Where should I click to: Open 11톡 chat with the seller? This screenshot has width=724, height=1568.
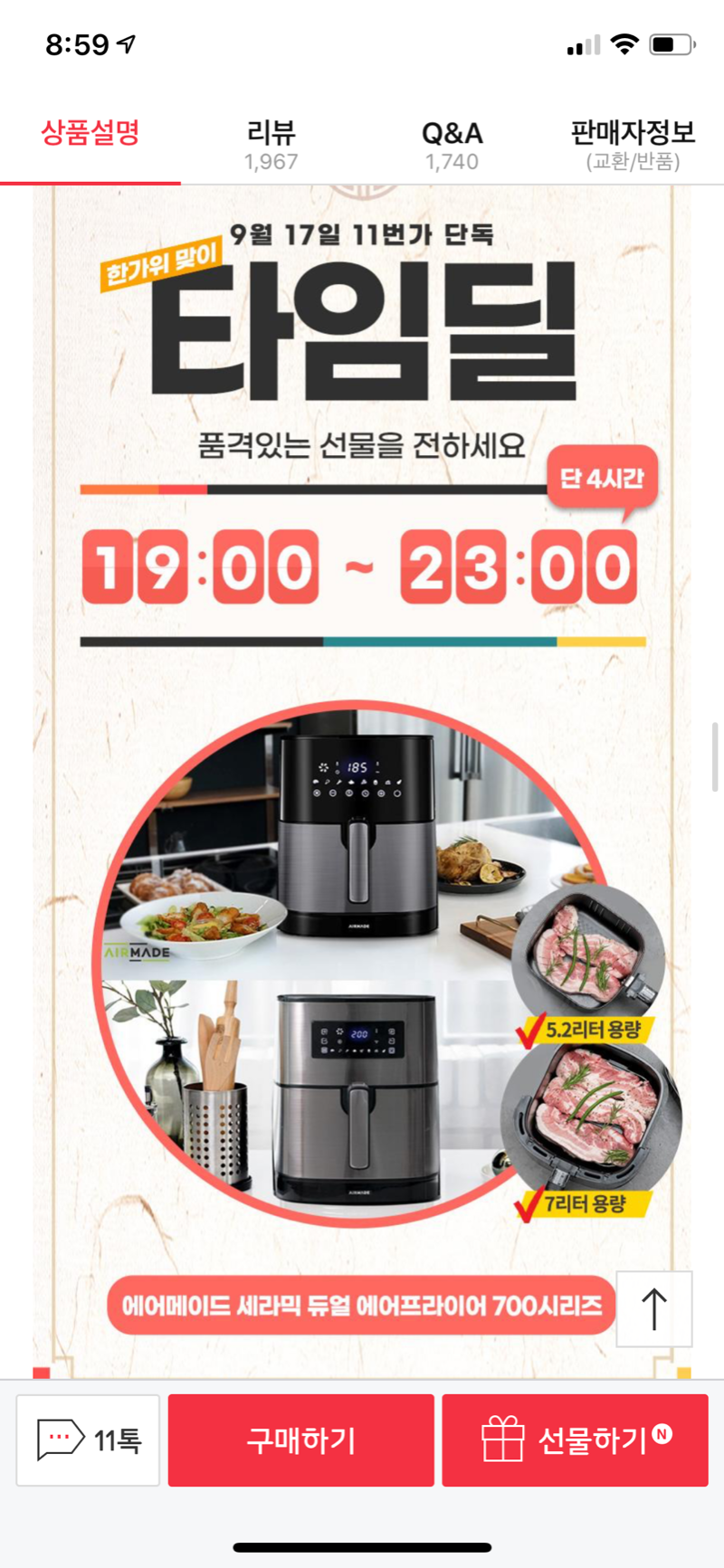89,1440
